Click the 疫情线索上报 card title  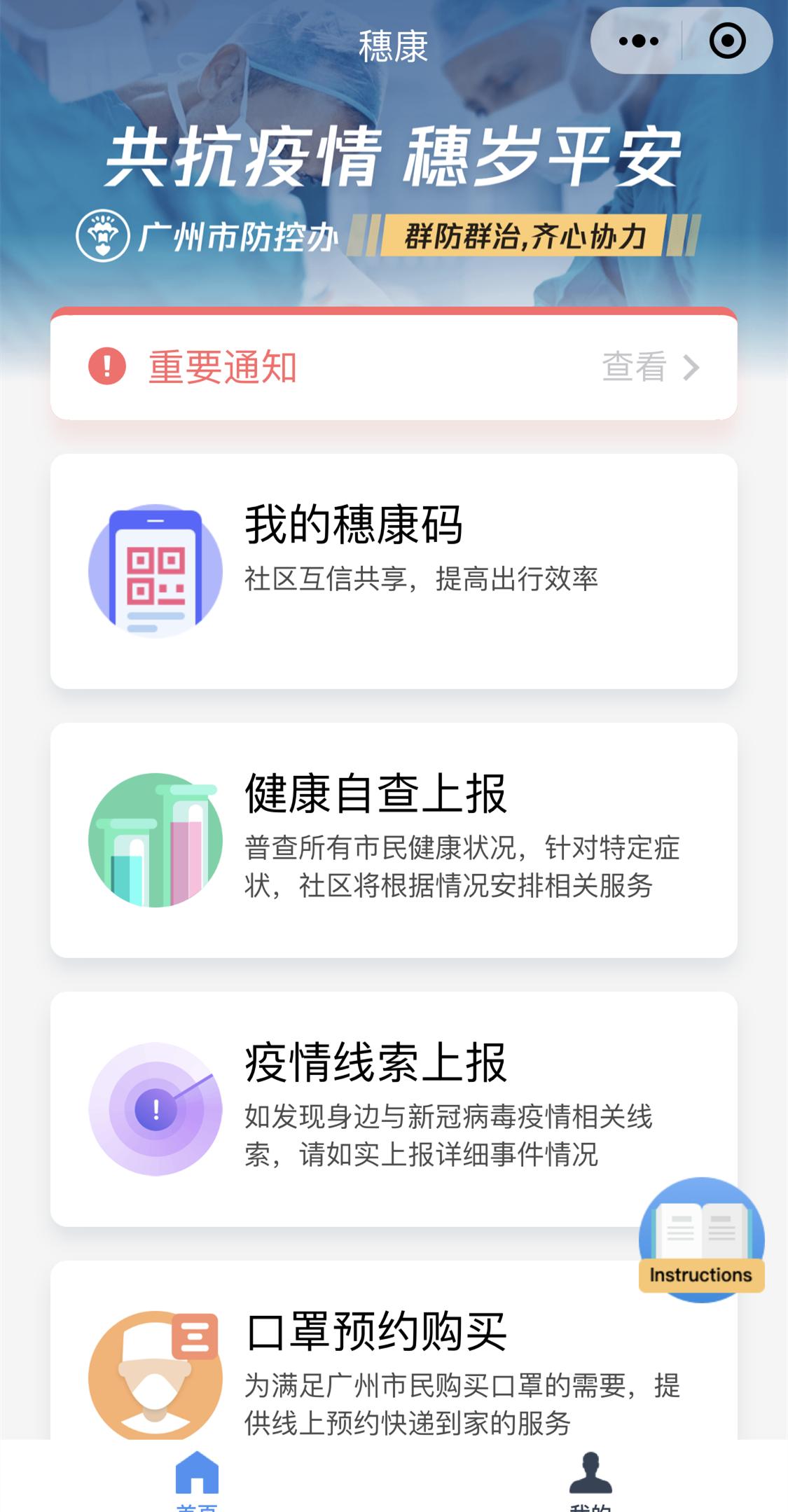[376, 1064]
